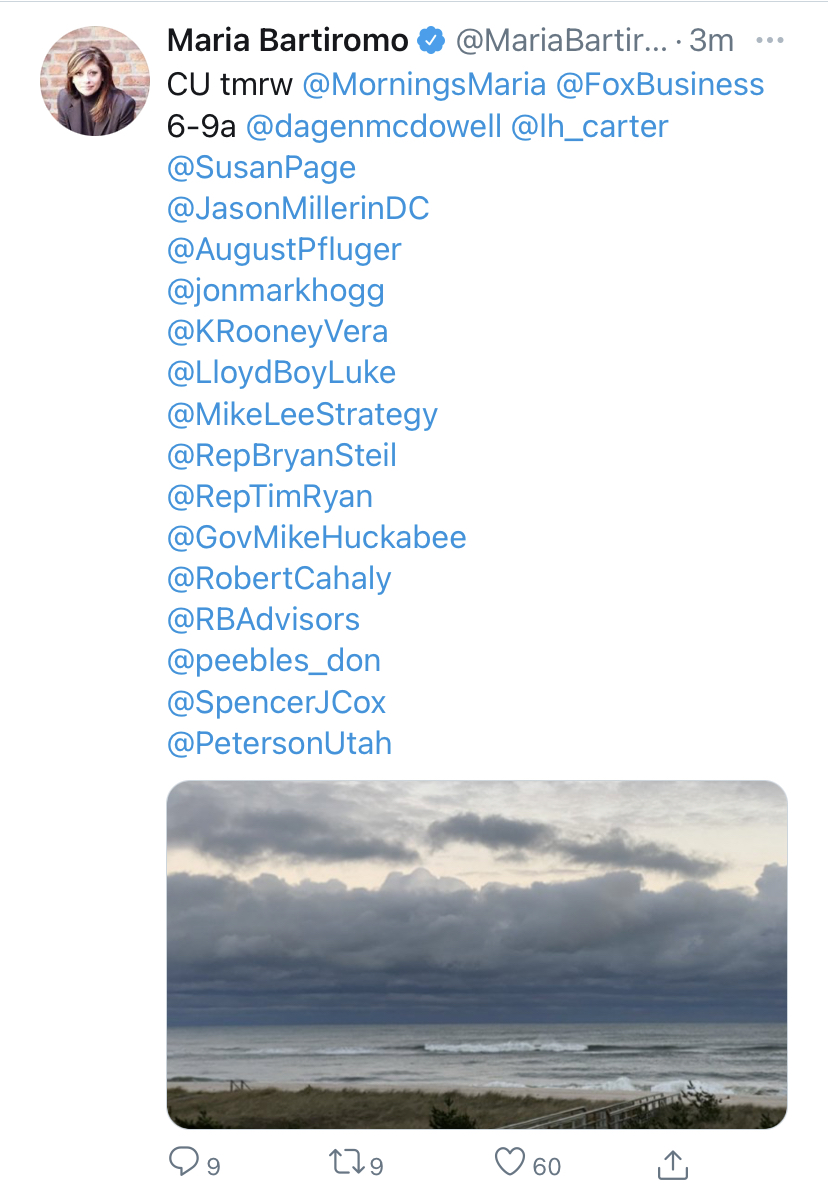Image resolution: width=828 pixels, height=1197 pixels.
Task: Visit @RobertCahaly's profile
Action: (279, 578)
